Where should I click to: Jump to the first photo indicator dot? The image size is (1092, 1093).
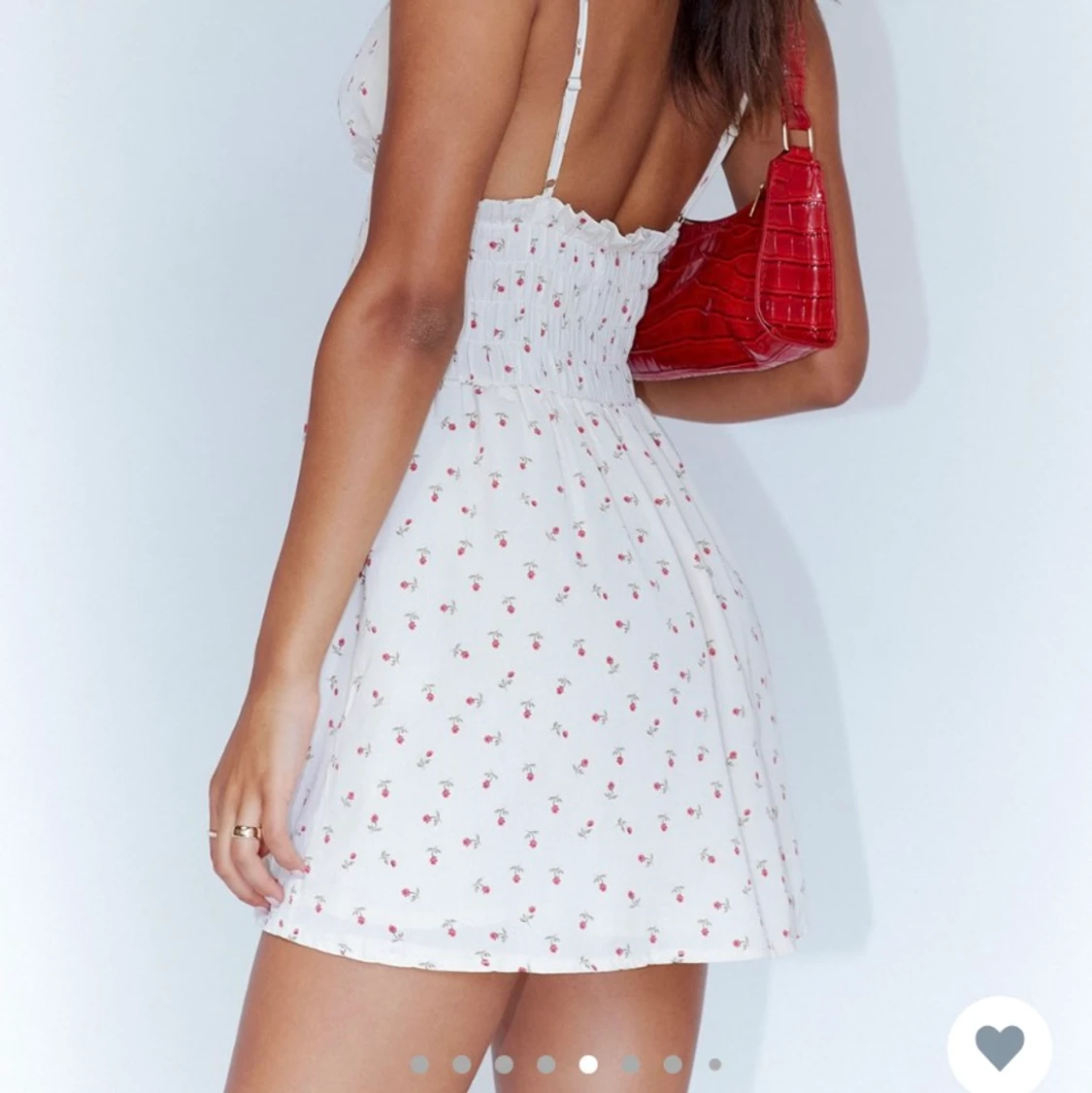click(419, 1064)
